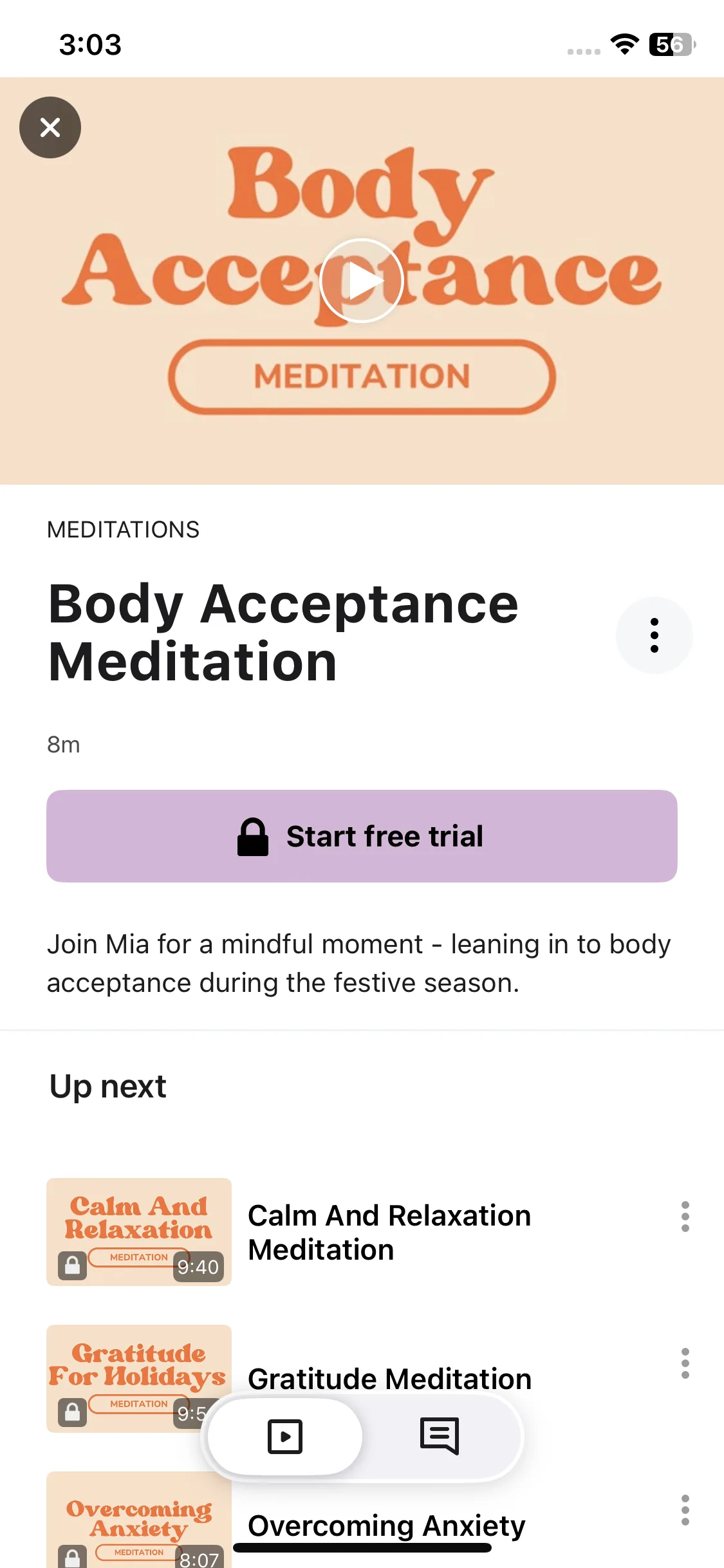This screenshot has width=724, height=1568.
Task: Open more options for Overcoming Anxiety
Action: click(x=685, y=1510)
